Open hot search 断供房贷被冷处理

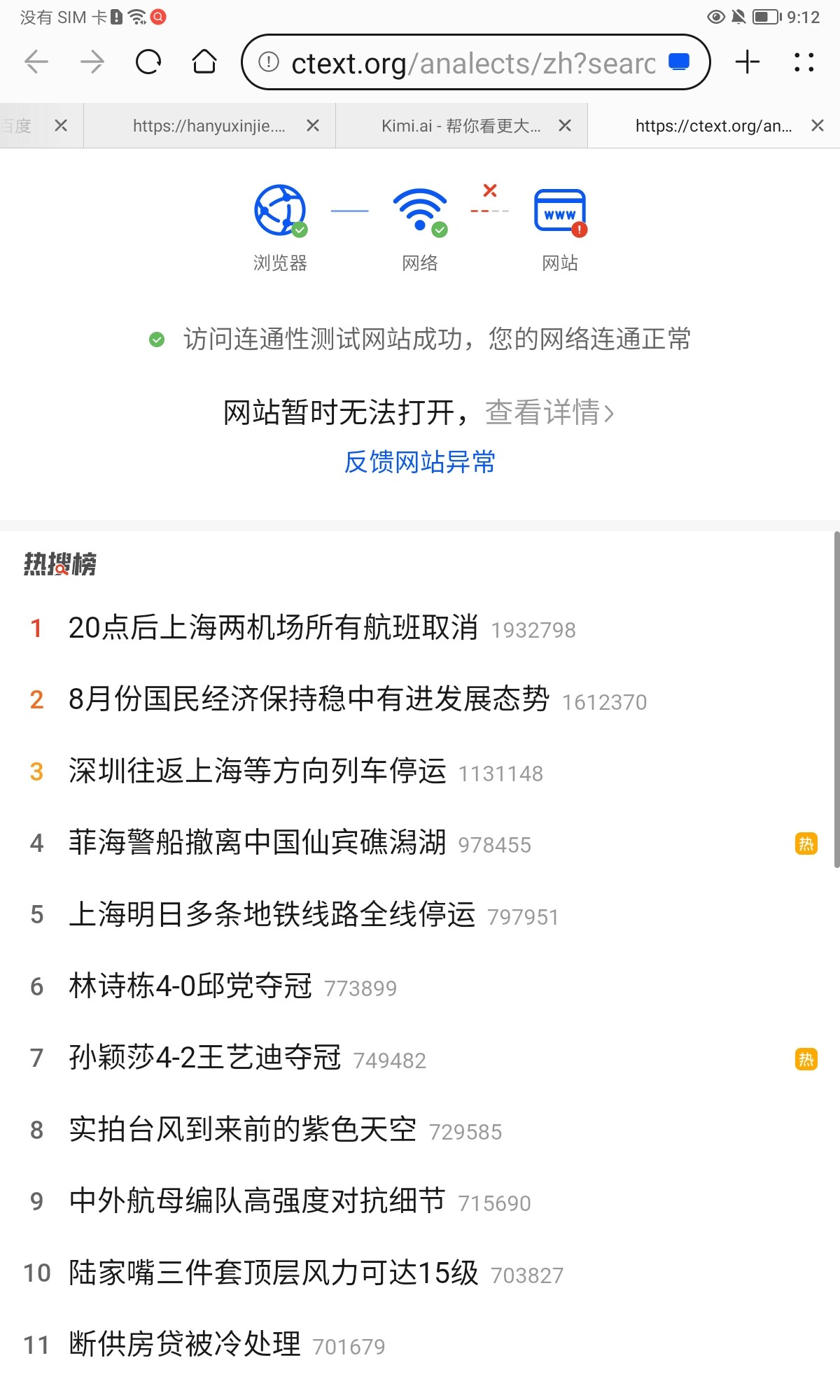tap(185, 1345)
